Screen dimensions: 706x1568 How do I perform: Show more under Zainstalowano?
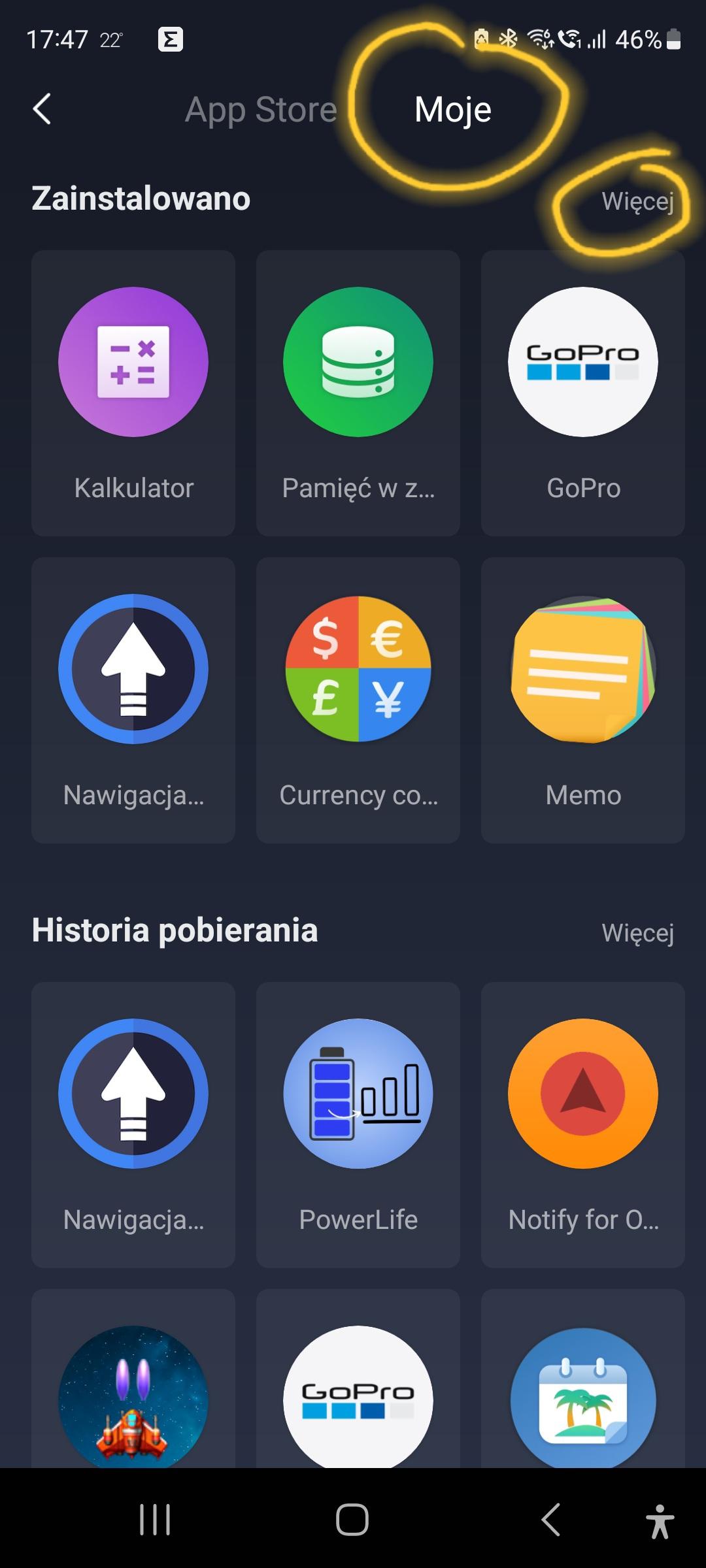pos(637,201)
